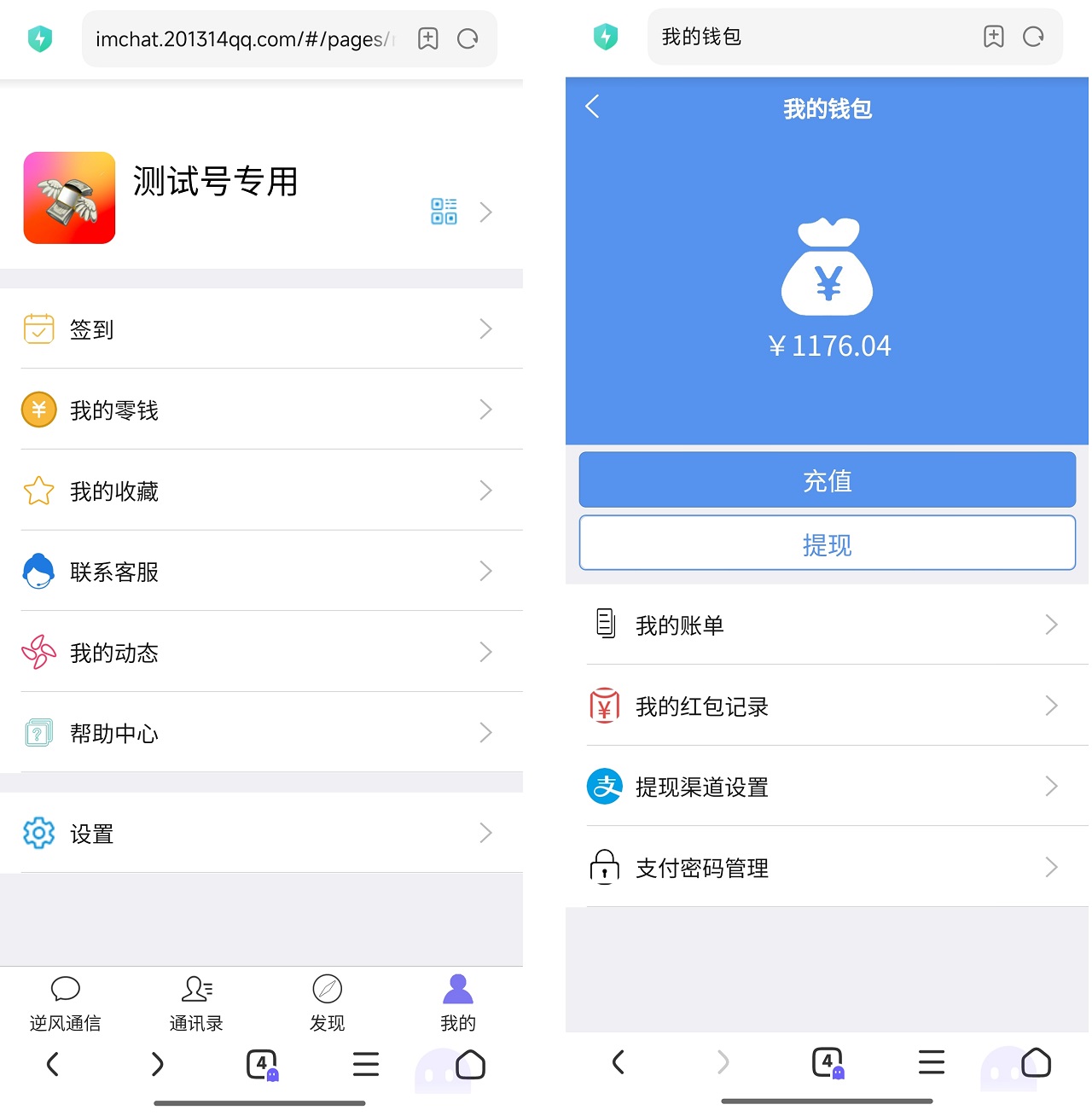
Task: Go back from the 我的钱包 header
Action: point(593,107)
